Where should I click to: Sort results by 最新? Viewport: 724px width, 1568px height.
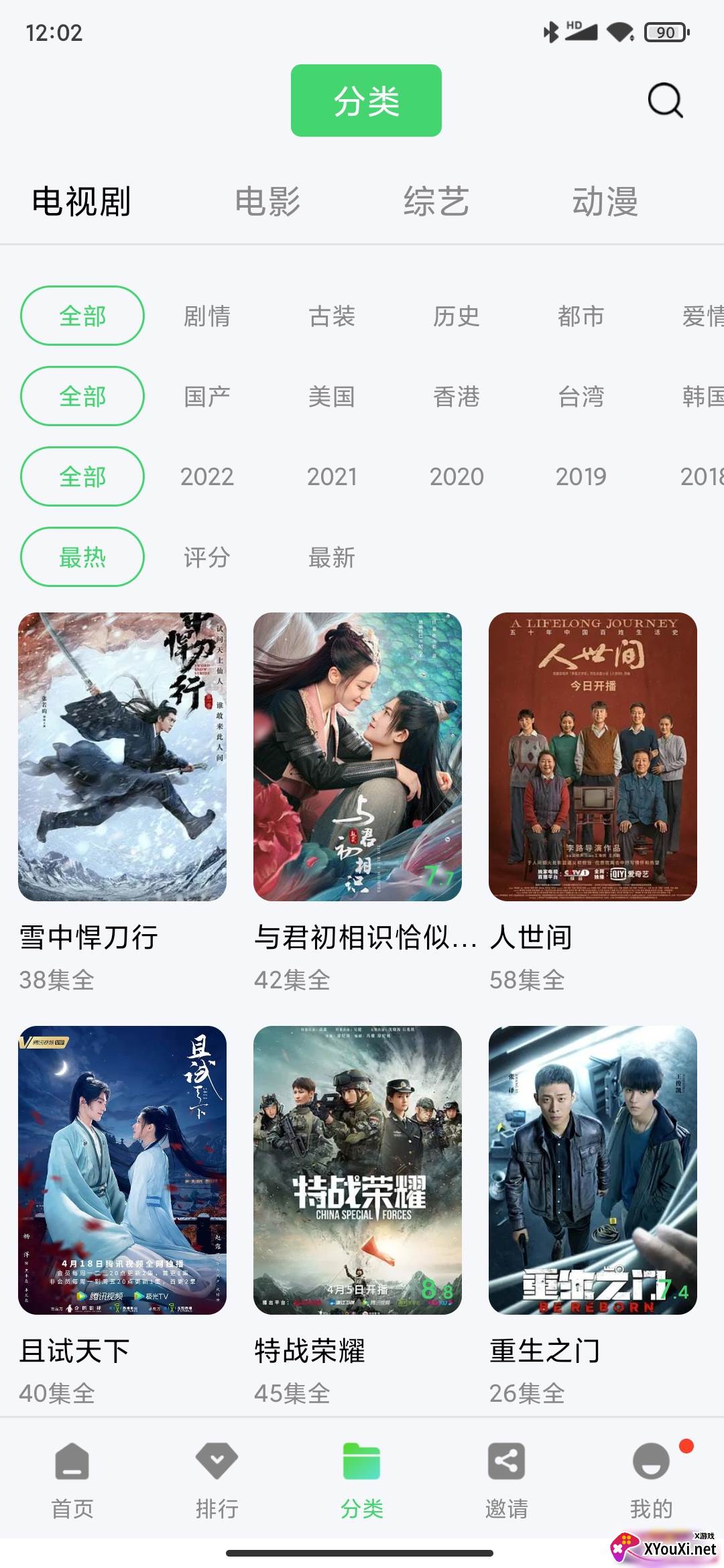332,558
